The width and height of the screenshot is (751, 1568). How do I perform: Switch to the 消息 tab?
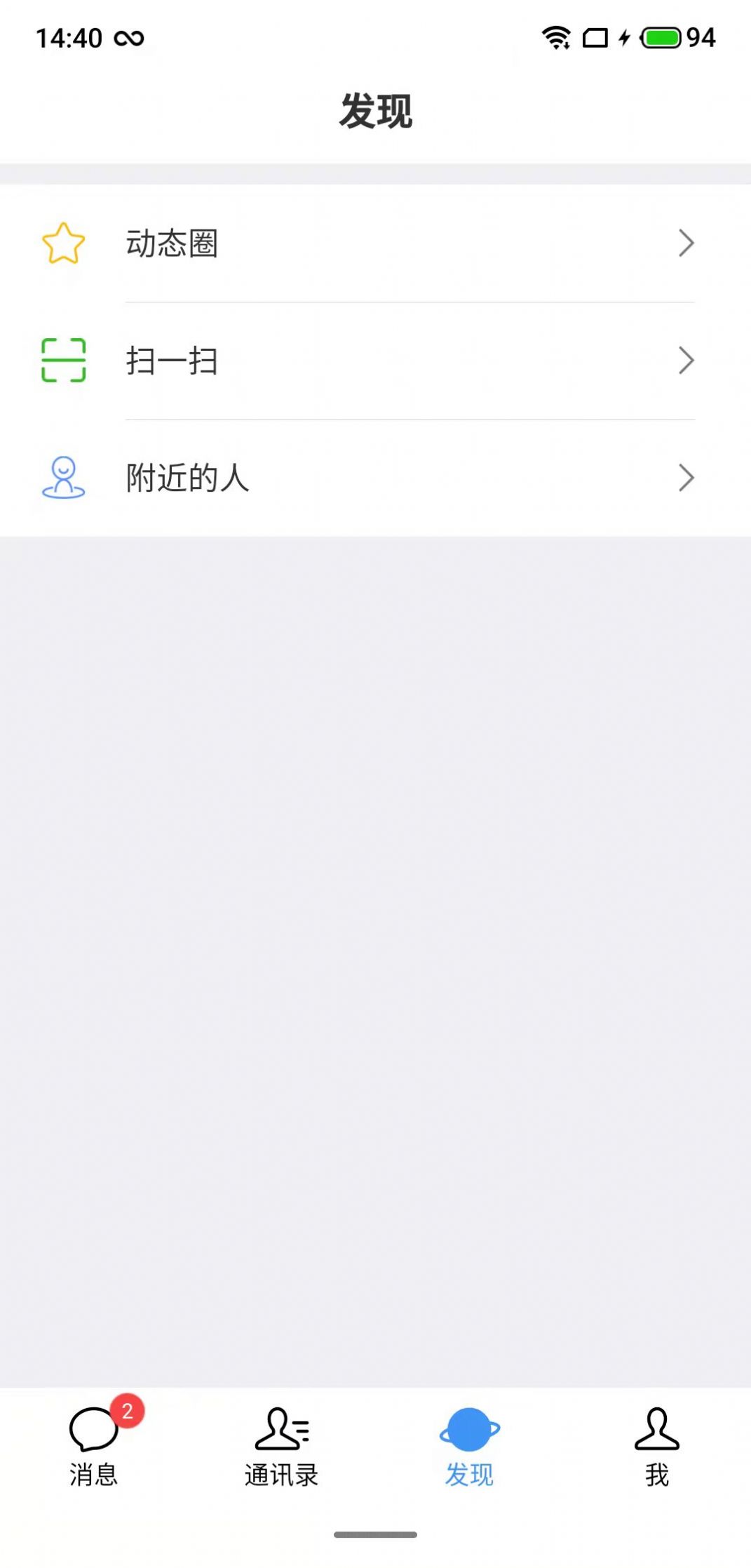[94, 1447]
